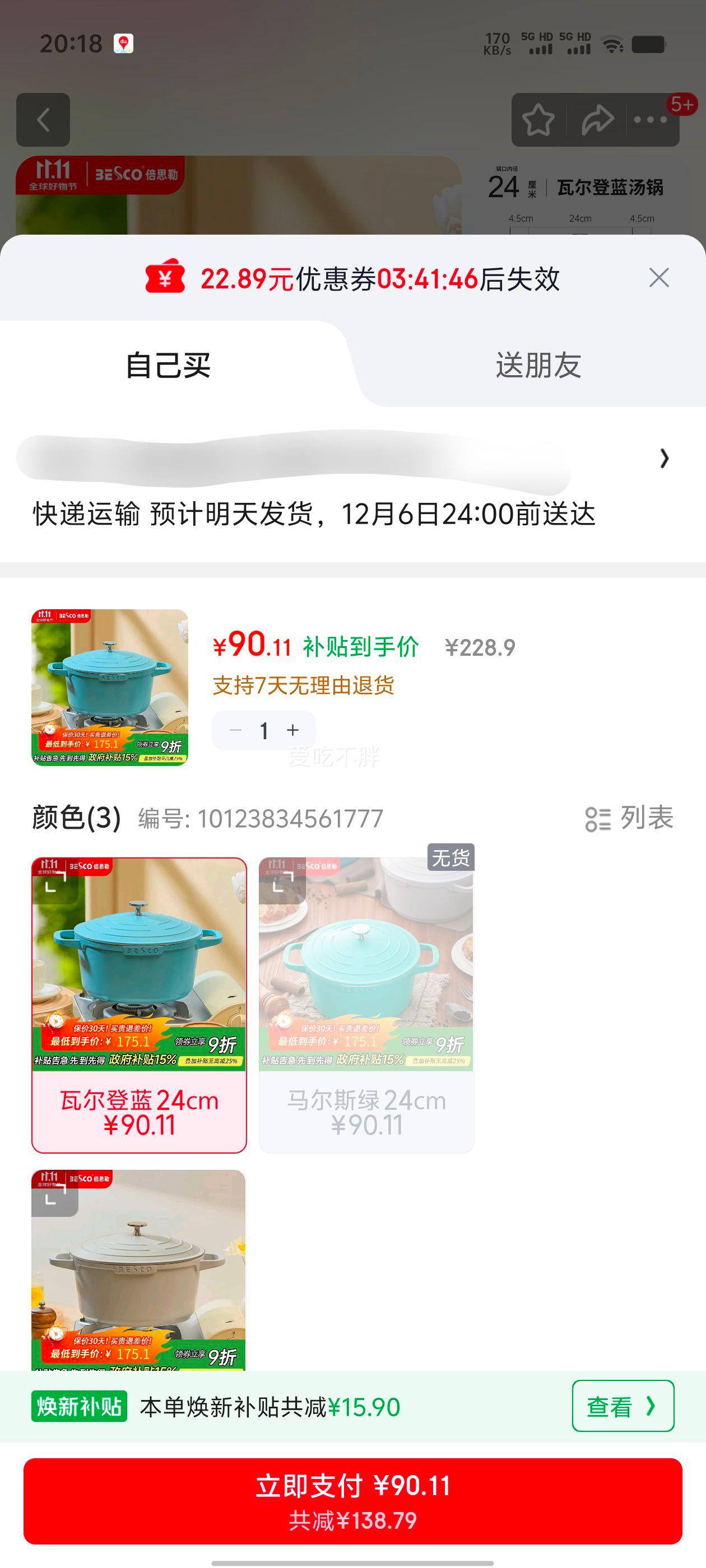The image size is (706, 1568).
Task: Close the purchase options sheet
Action: click(658, 278)
